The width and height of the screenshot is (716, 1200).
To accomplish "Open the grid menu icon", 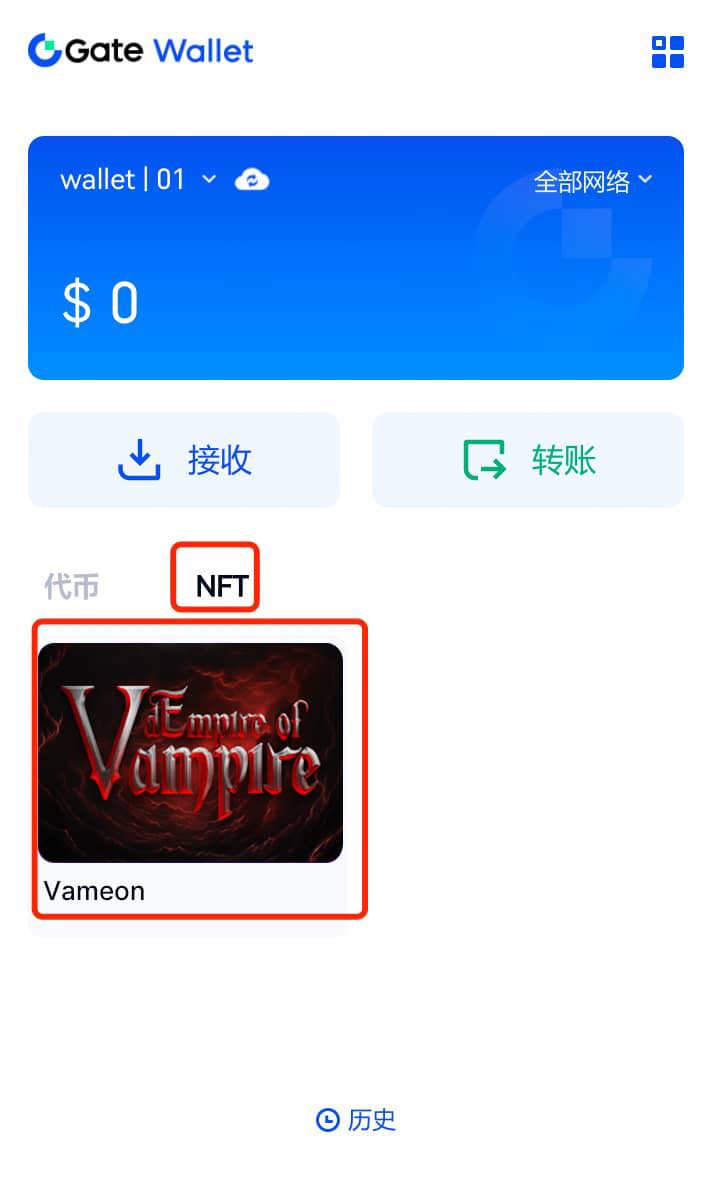I will point(667,52).
